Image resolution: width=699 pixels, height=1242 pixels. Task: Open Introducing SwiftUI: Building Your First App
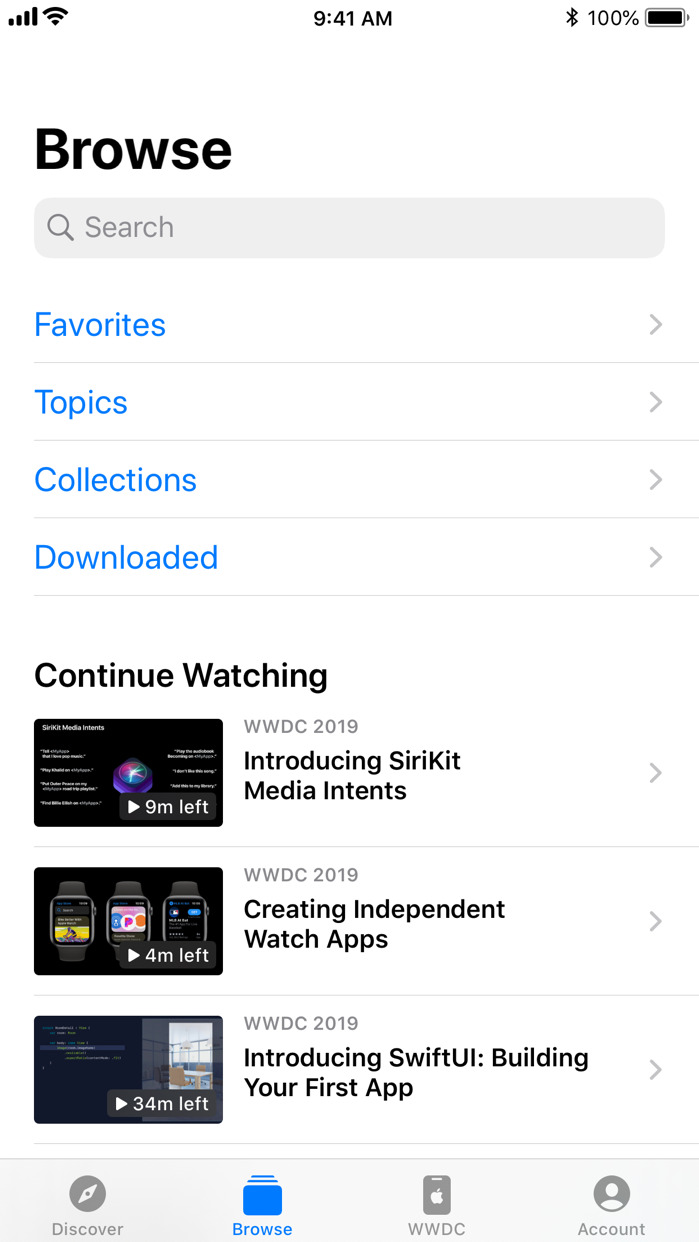click(349, 1070)
